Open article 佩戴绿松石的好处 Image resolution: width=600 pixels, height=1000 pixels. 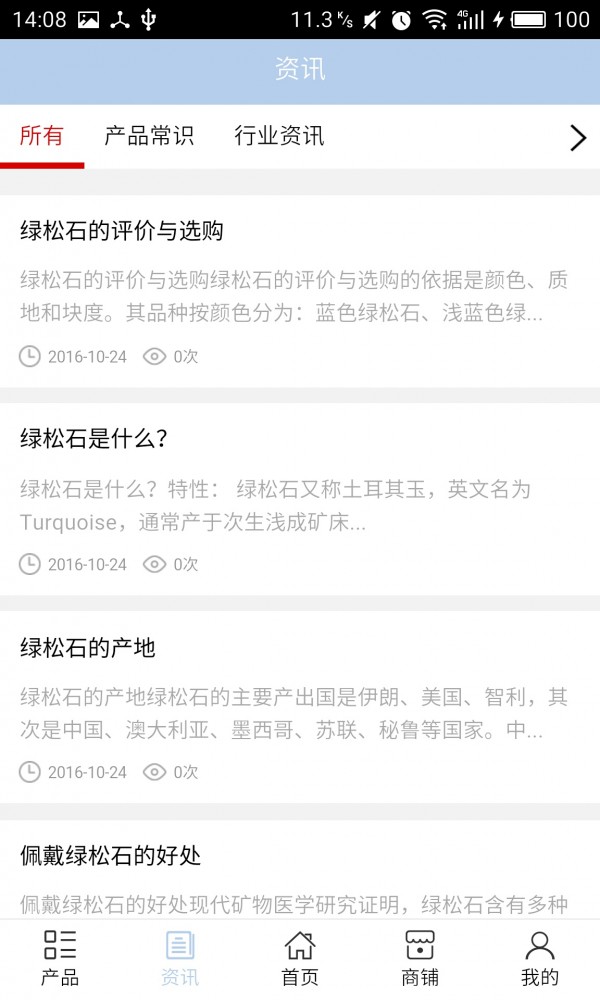pyautogui.click(x=300, y=869)
